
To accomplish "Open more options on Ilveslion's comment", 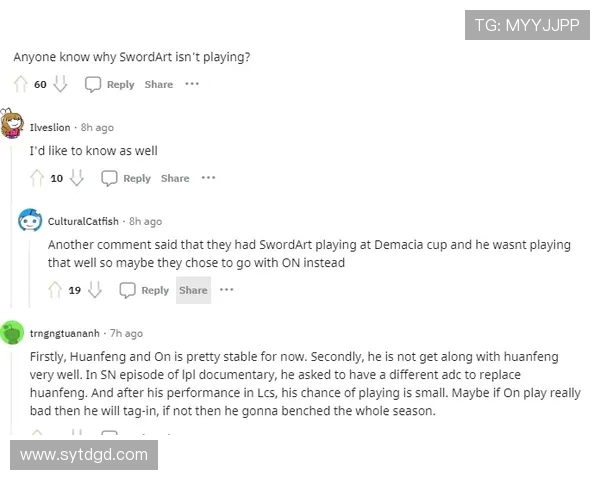I will tap(208, 178).
